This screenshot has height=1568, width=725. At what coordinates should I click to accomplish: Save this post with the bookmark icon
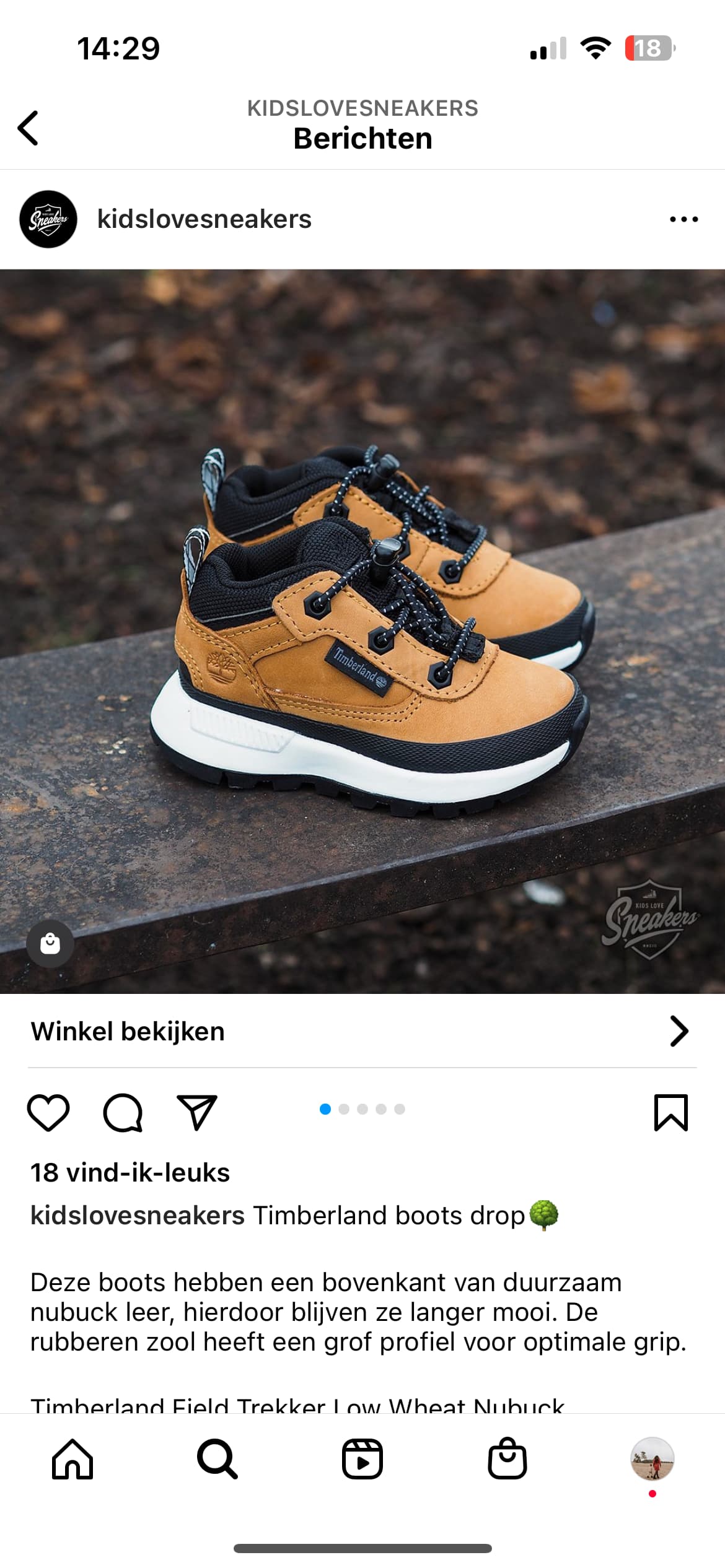671,1113
